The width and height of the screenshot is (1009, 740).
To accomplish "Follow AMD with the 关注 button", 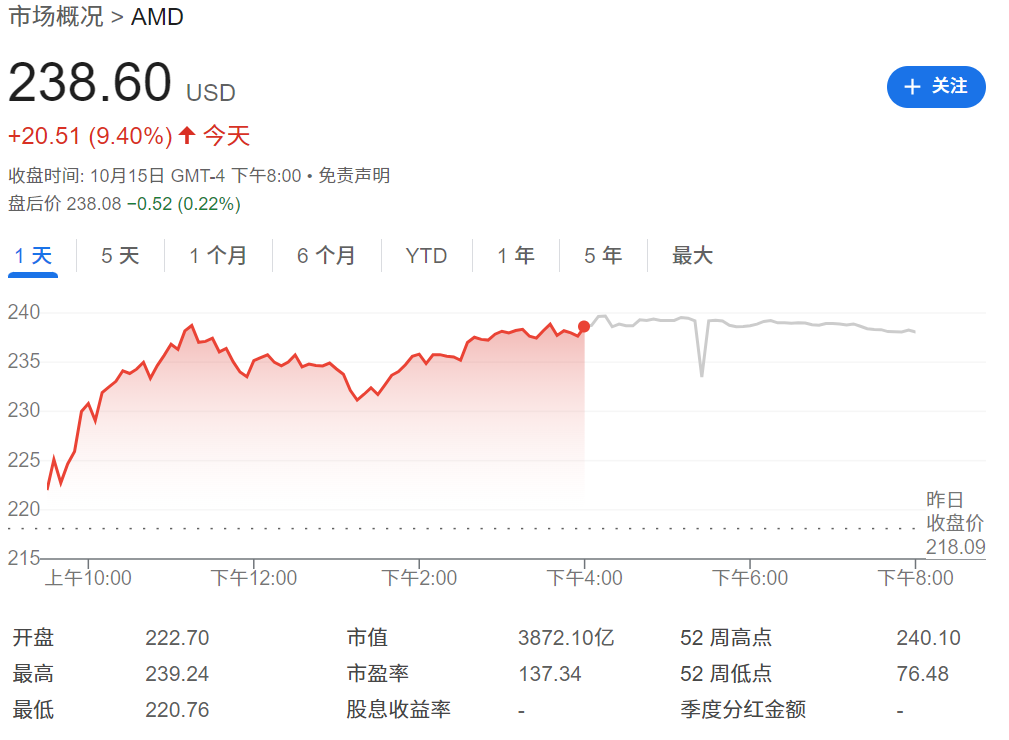I will [936, 87].
